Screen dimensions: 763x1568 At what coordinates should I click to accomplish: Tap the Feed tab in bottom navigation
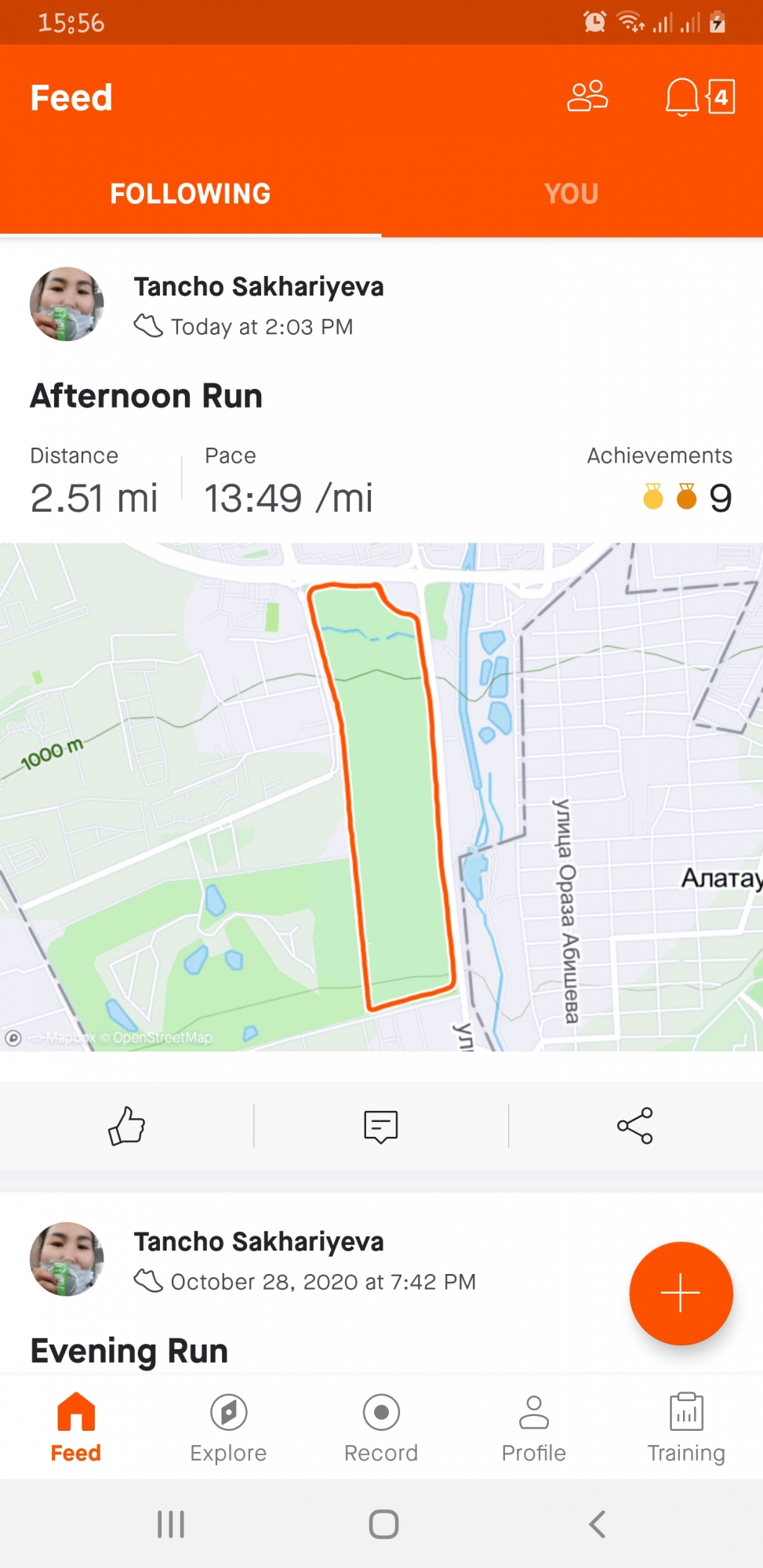76,1428
